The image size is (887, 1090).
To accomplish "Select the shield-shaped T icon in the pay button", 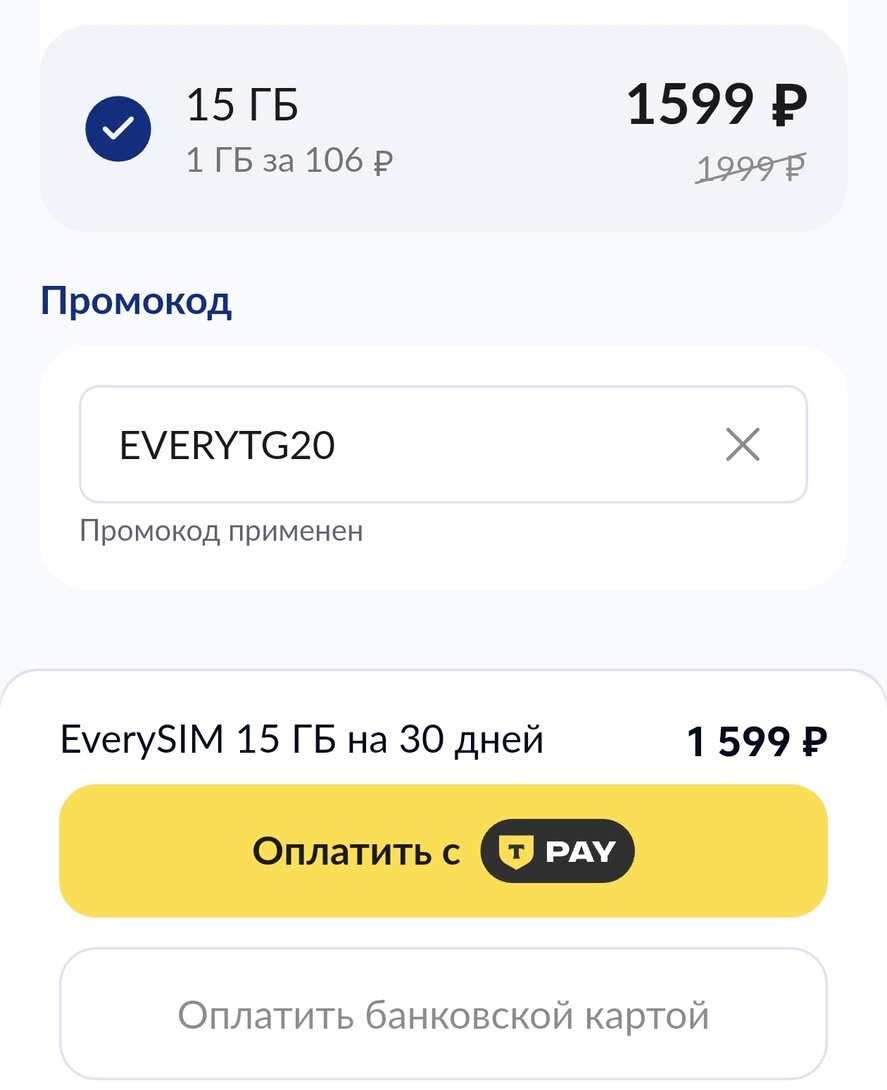I will [x=517, y=851].
